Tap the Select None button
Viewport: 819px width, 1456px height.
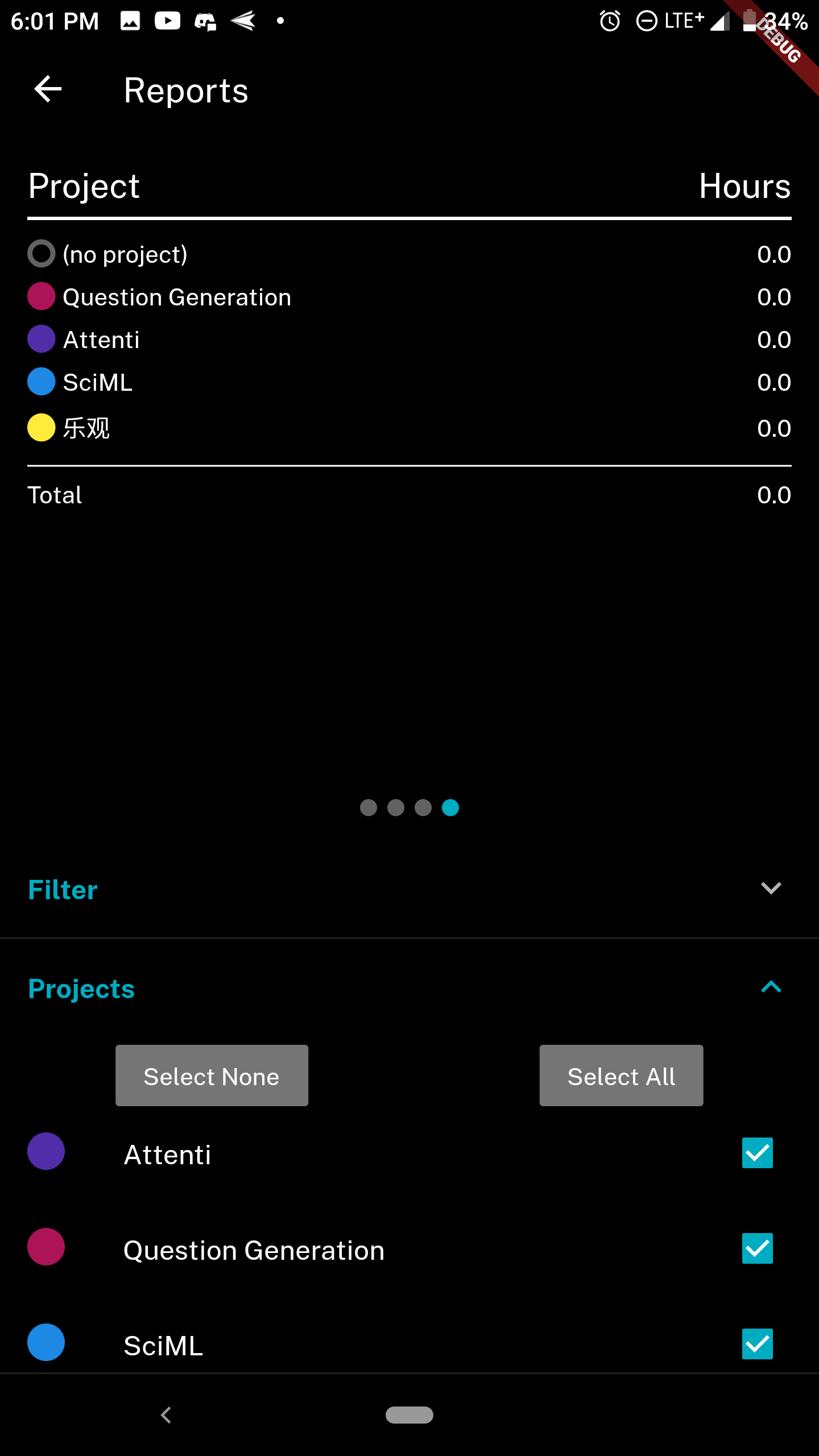212,1076
